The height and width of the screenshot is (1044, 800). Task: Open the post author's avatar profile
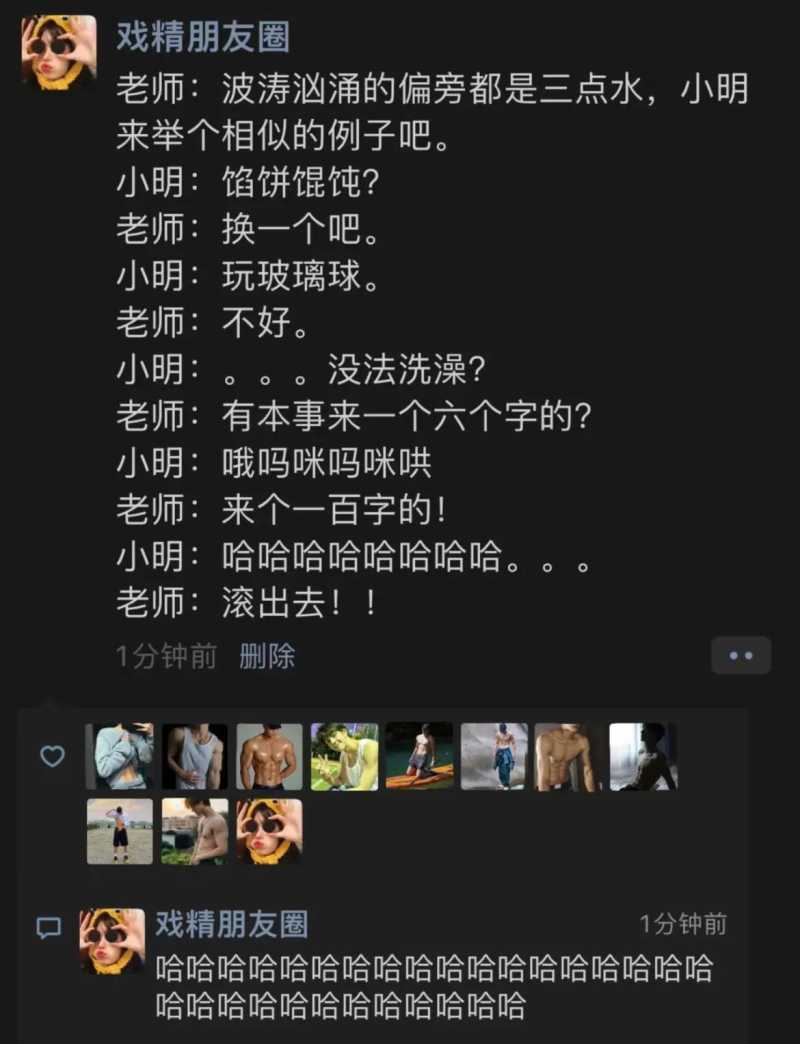(x=58, y=53)
